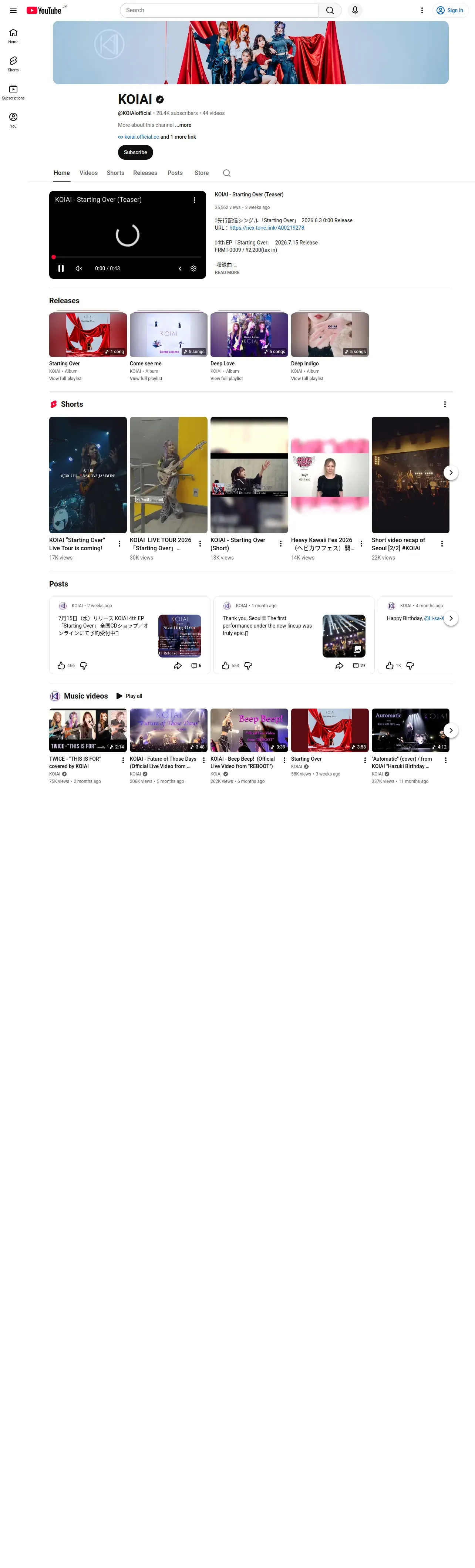Open the Store tab
The width and height of the screenshot is (475, 1568).
pyautogui.click(x=202, y=173)
